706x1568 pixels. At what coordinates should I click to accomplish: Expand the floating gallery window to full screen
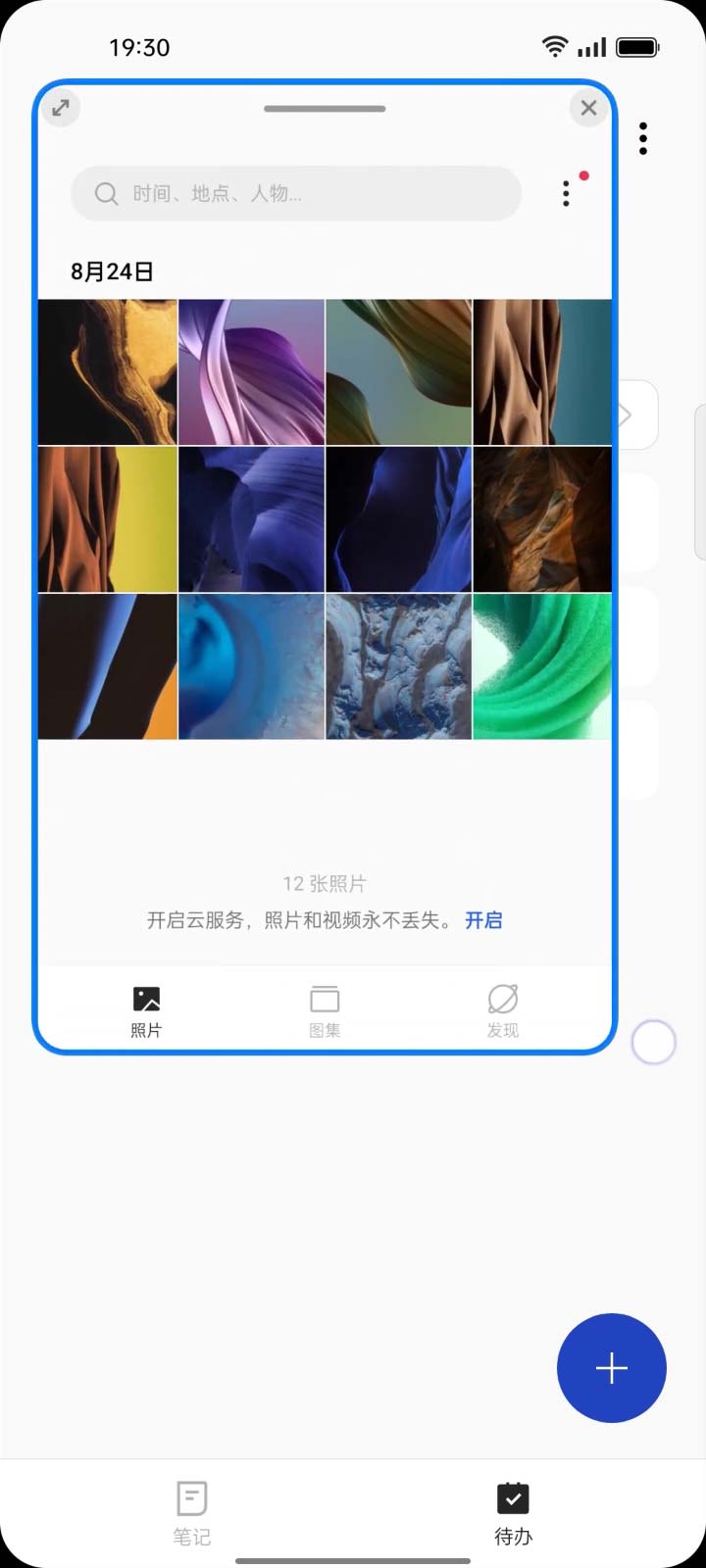point(61,108)
